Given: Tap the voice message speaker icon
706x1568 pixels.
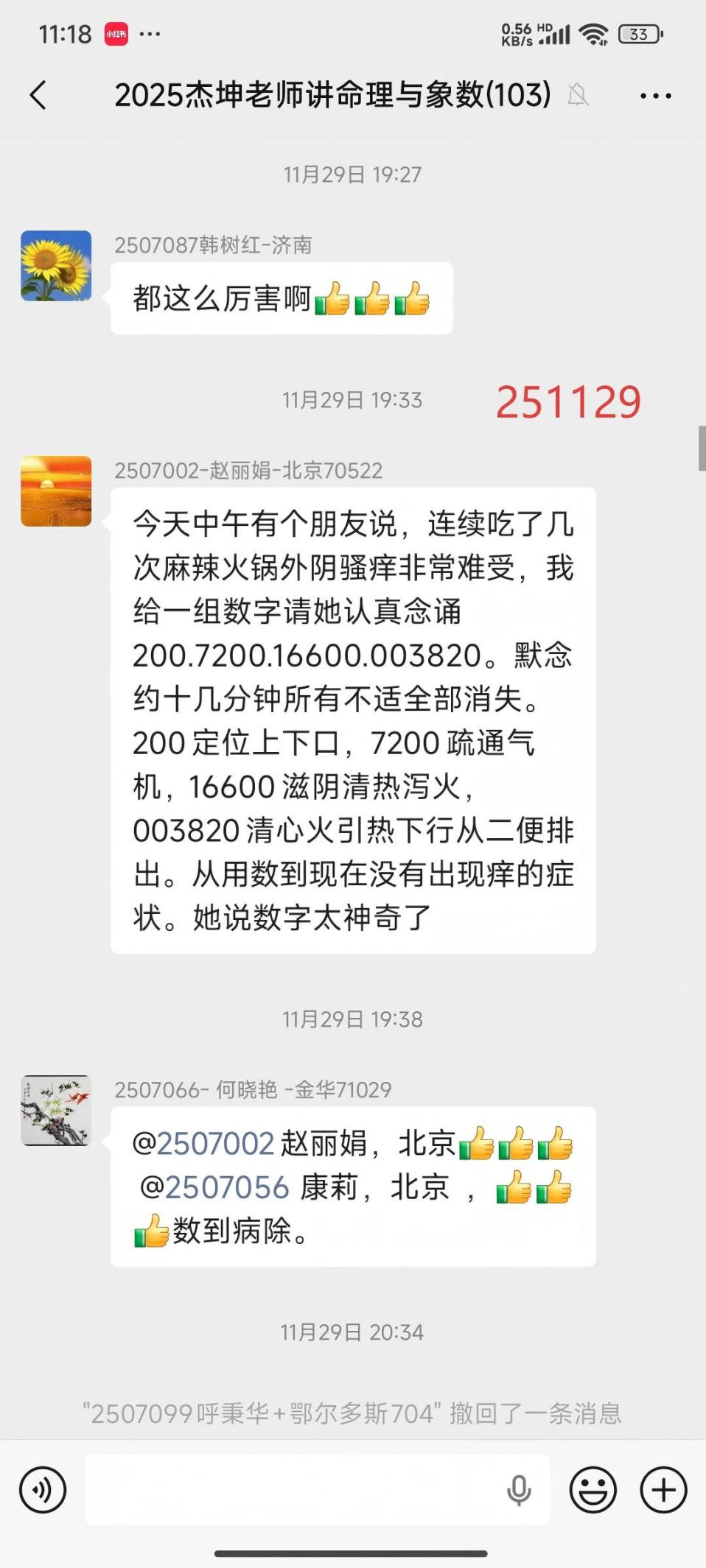Looking at the screenshot, I should point(42,1488).
